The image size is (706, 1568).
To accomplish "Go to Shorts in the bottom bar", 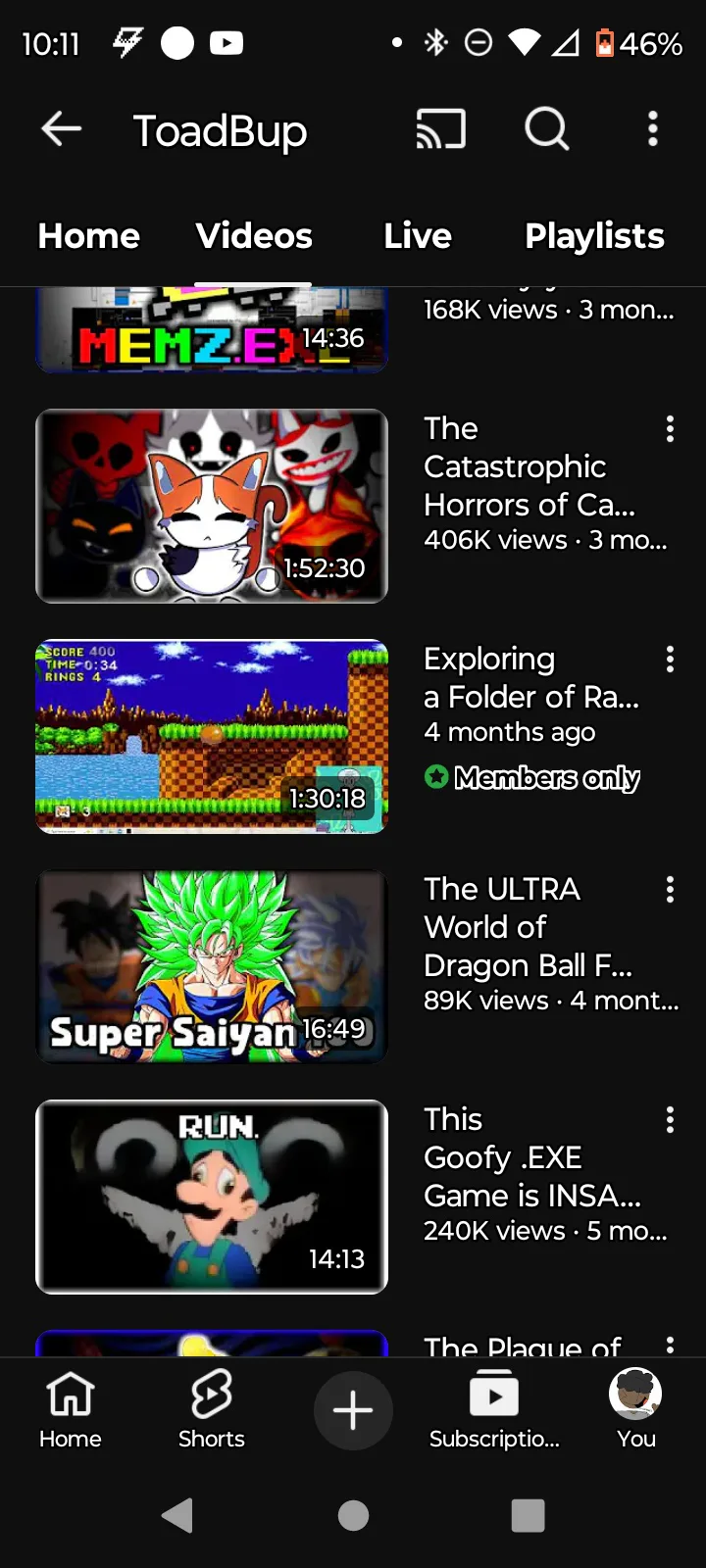I will coord(212,1409).
